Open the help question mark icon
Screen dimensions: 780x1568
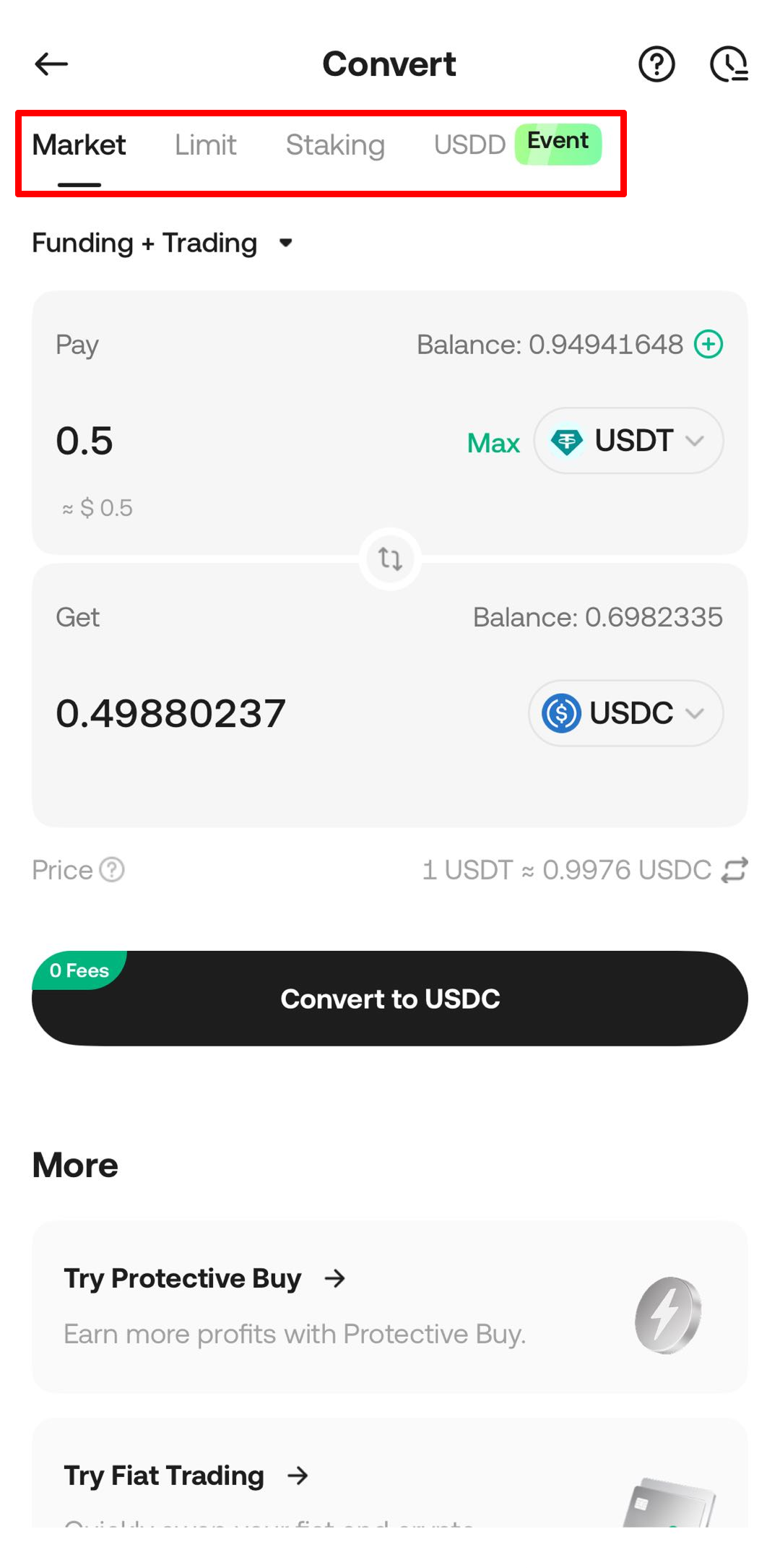656,64
